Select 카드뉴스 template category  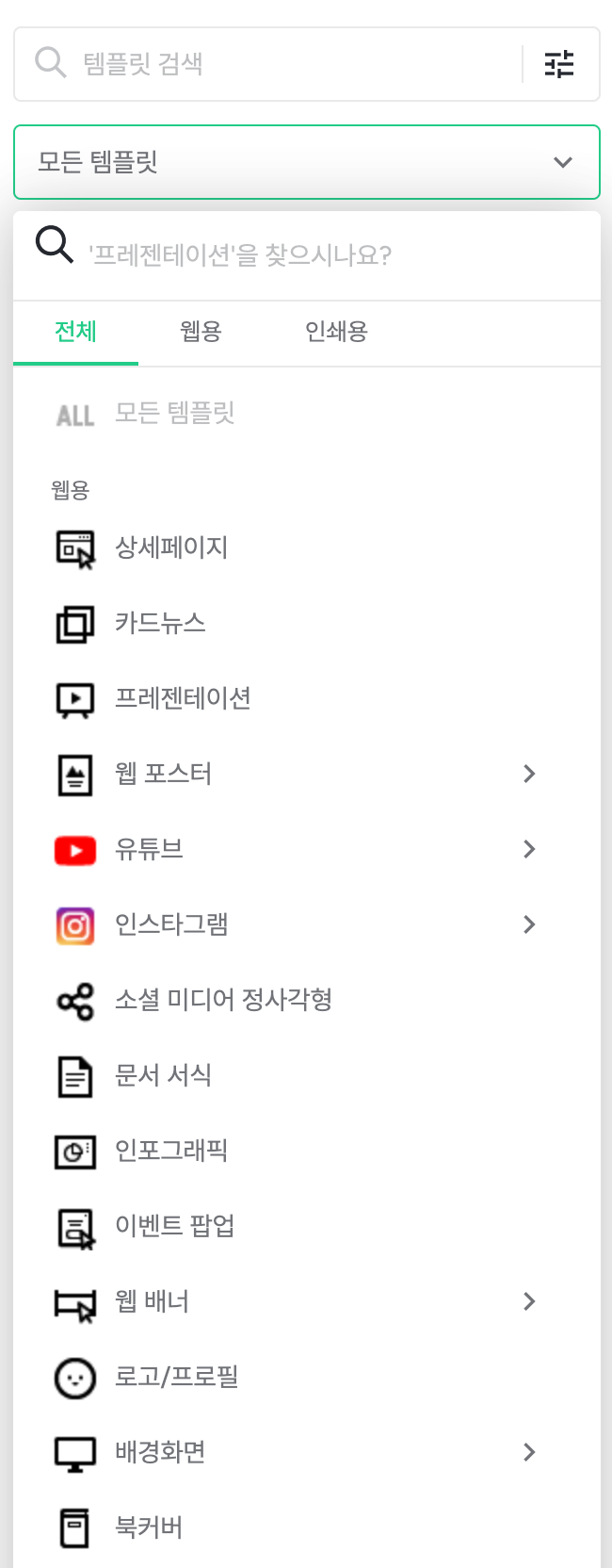[307, 623]
